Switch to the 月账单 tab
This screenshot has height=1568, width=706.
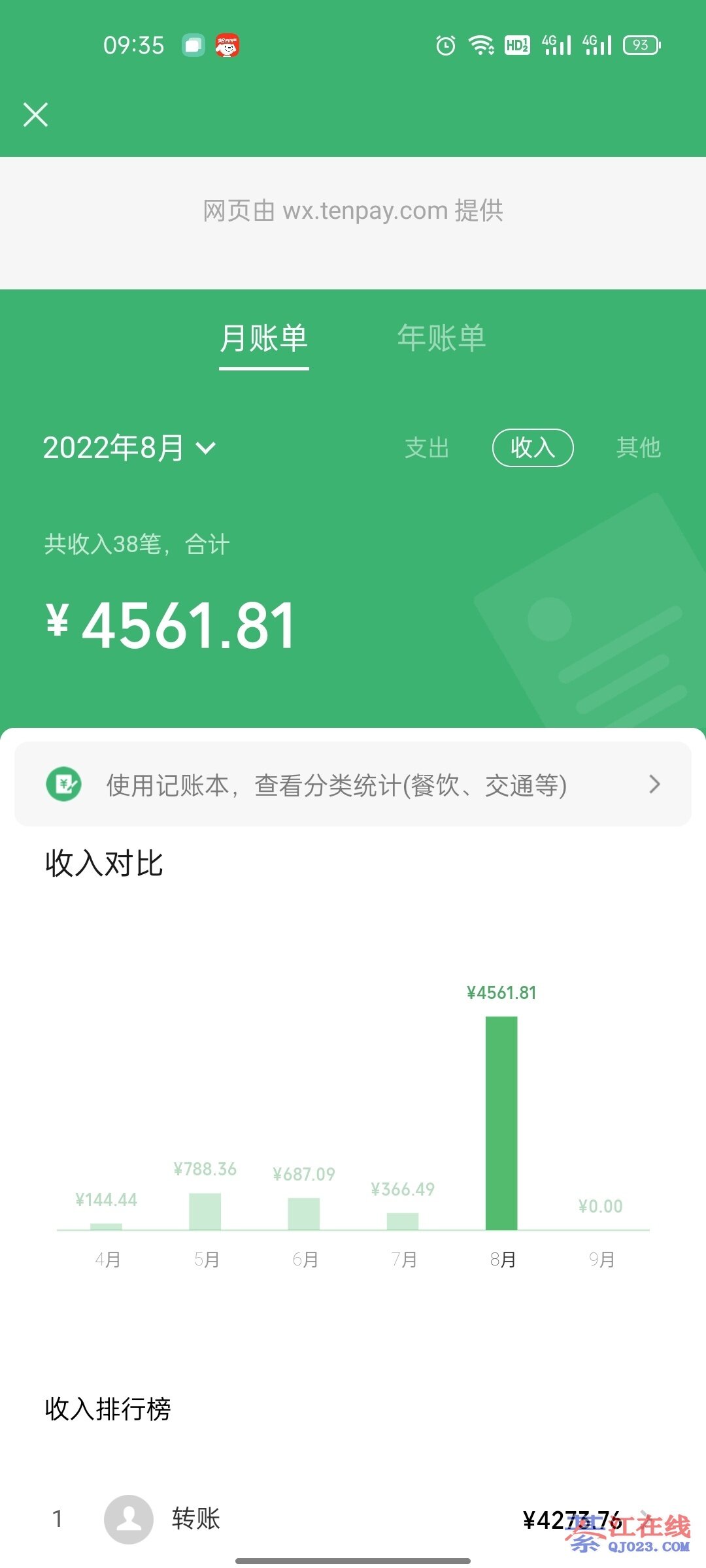[x=263, y=338]
